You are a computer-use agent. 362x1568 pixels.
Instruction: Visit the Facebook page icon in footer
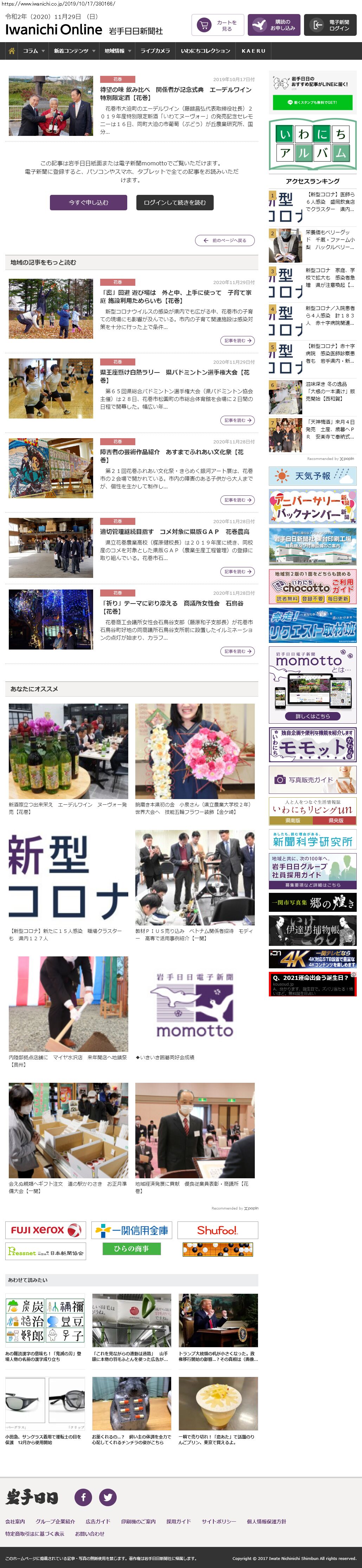point(84,1497)
